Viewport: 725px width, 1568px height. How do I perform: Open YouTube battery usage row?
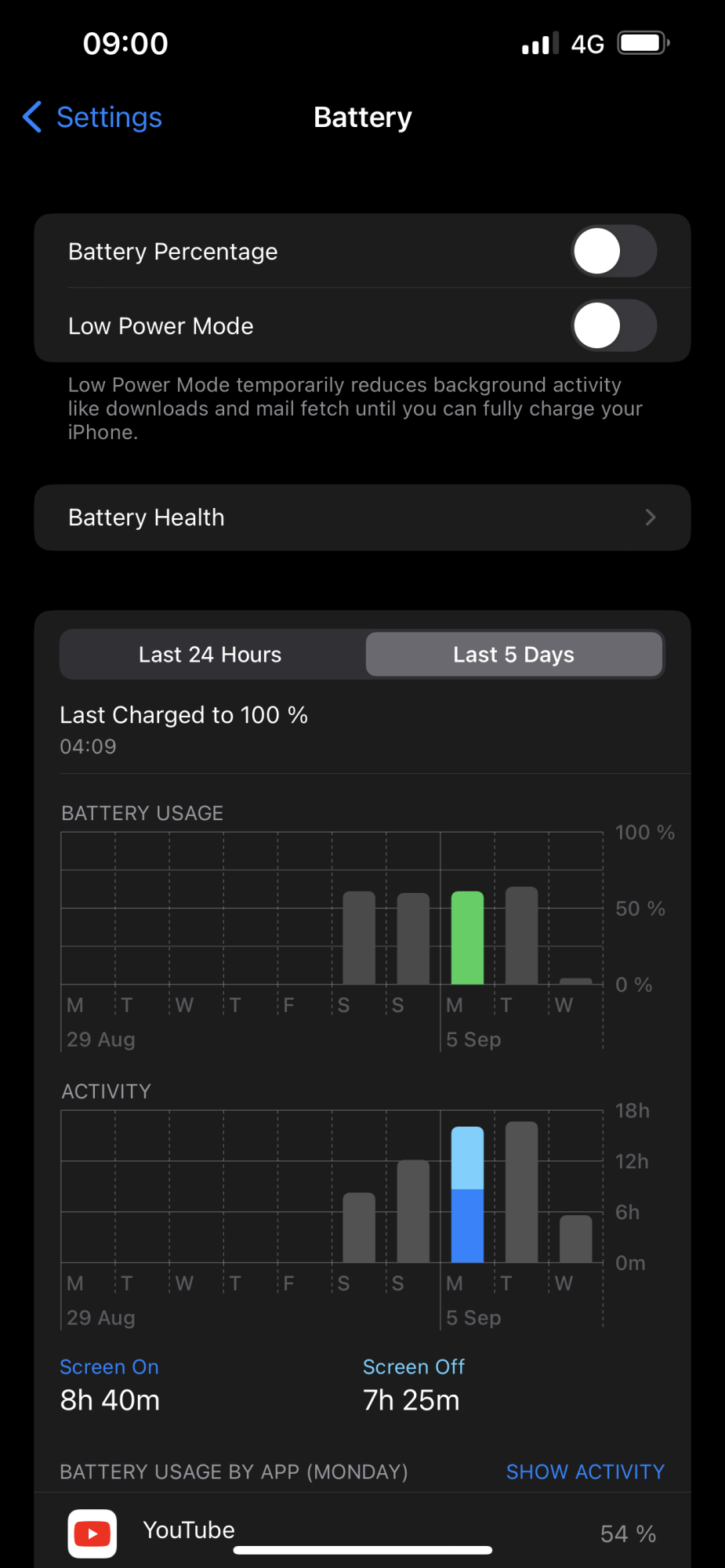coord(362,1533)
